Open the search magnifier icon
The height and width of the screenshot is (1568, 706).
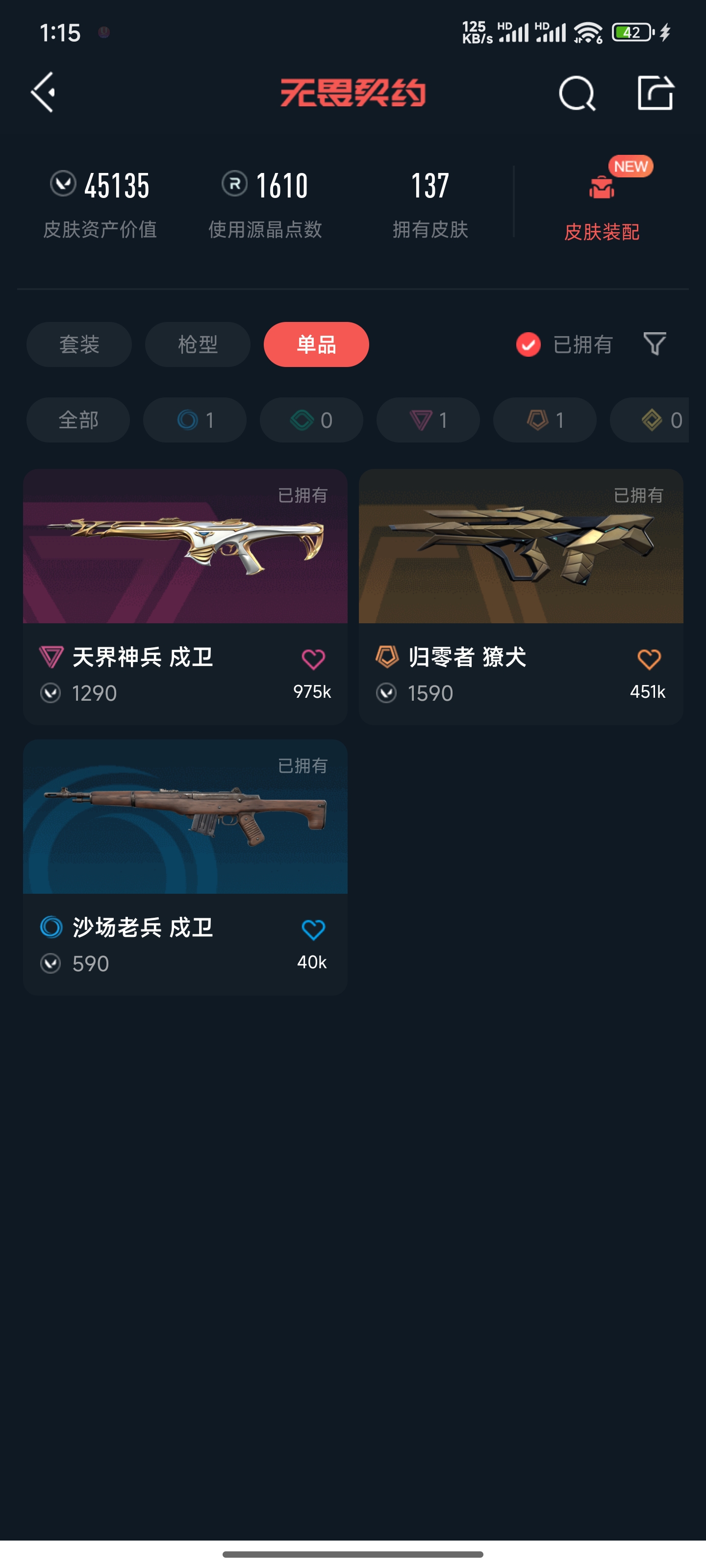point(576,93)
